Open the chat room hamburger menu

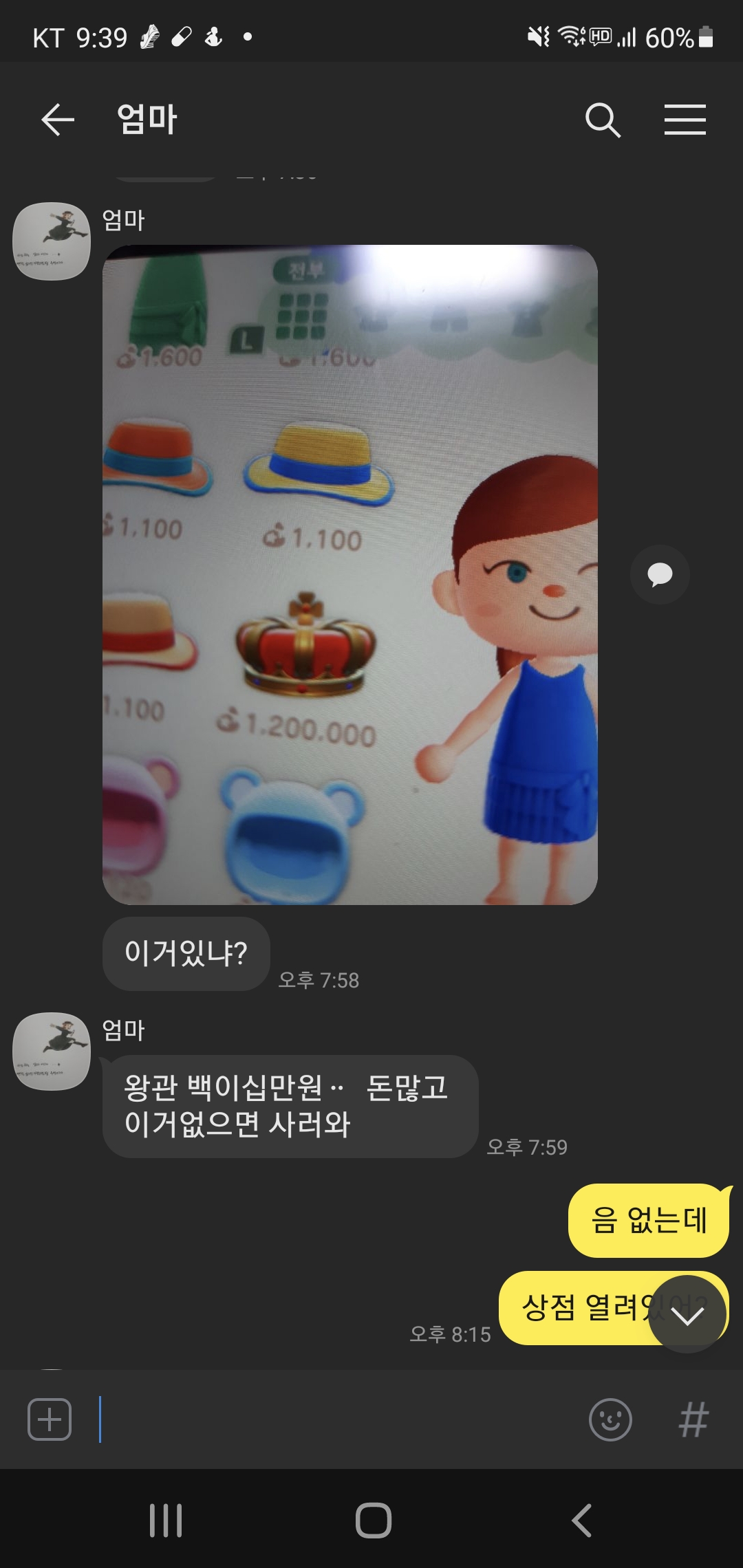pos(685,120)
